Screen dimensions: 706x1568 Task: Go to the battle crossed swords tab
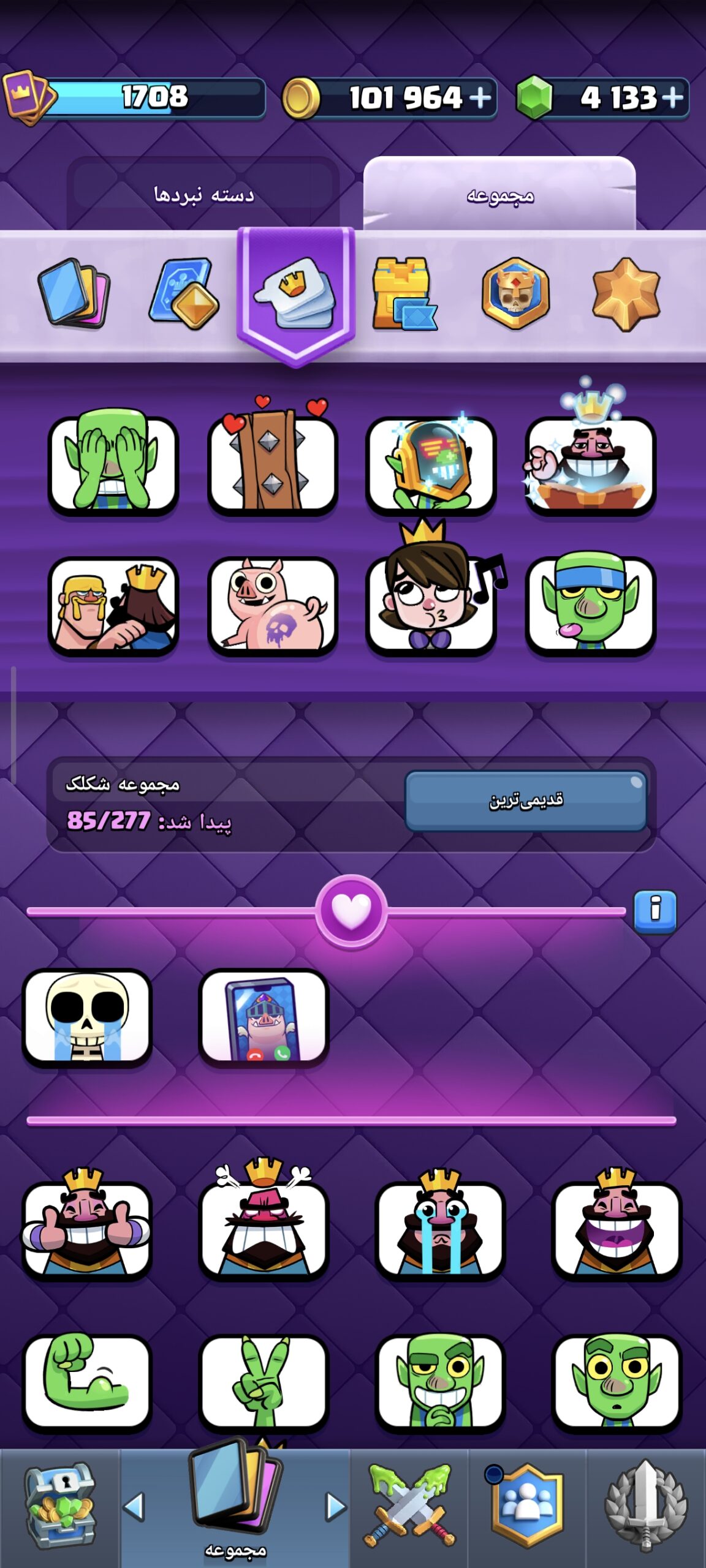[409, 1507]
